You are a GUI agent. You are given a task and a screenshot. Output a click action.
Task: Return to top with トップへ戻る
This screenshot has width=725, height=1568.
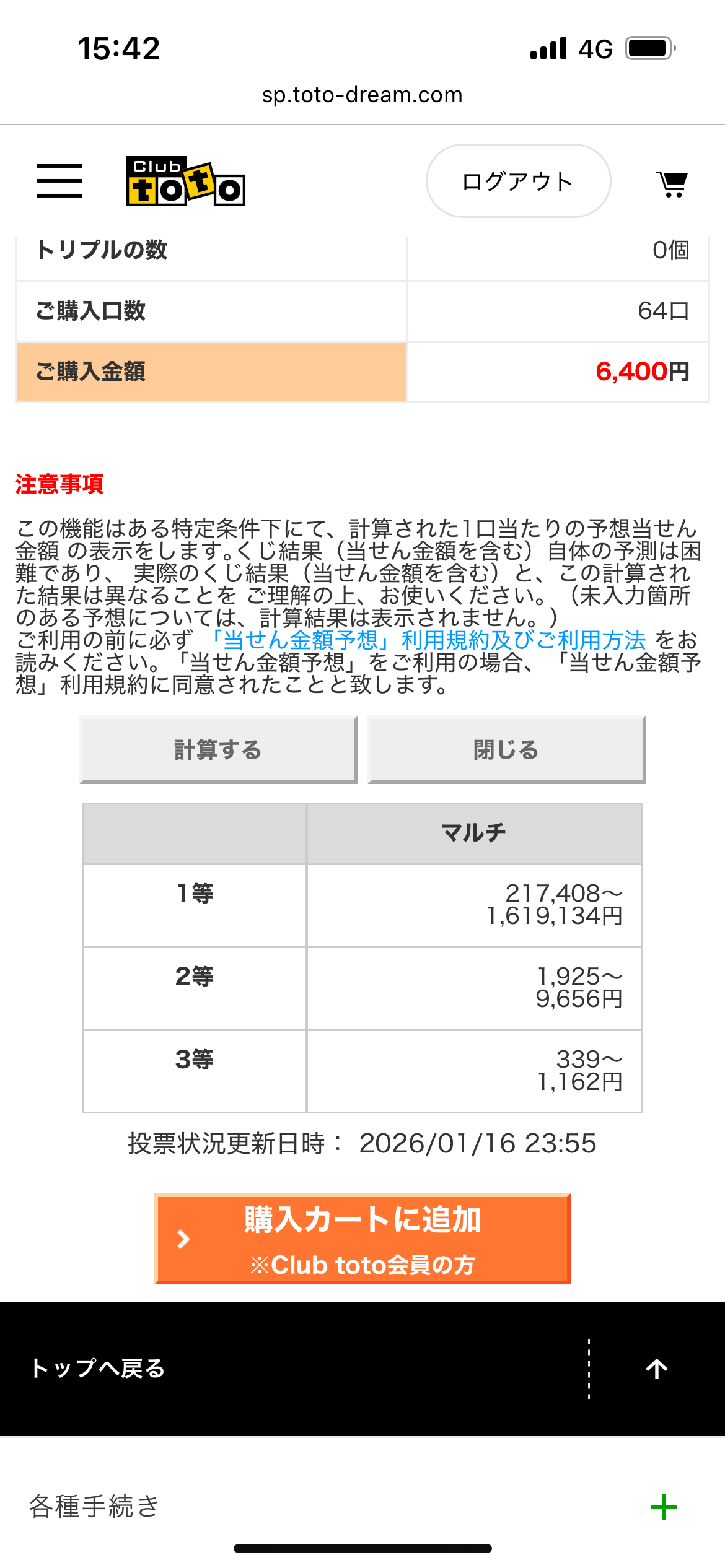(99, 1368)
